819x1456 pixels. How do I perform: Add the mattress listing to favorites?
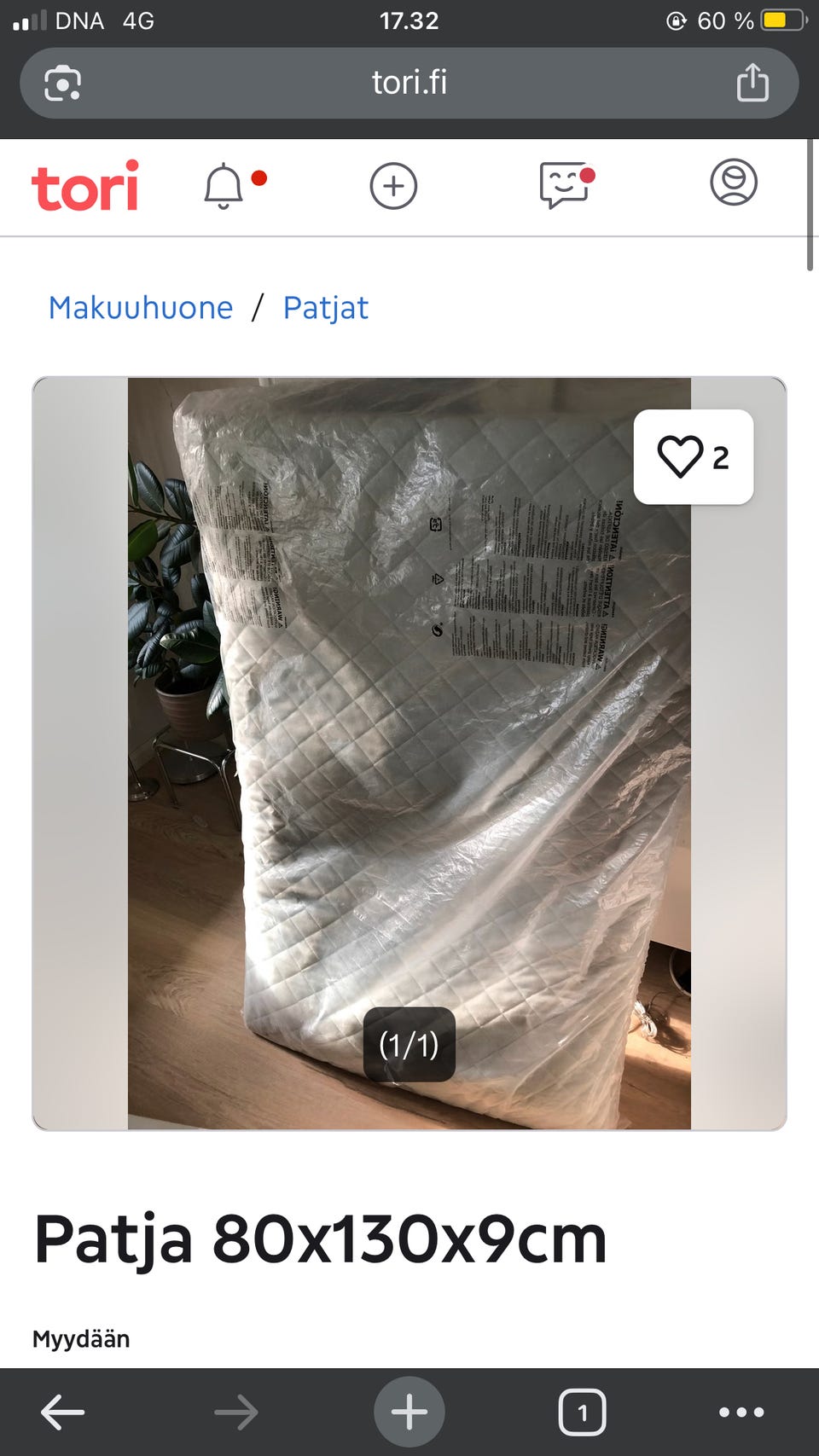tap(693, 457)
